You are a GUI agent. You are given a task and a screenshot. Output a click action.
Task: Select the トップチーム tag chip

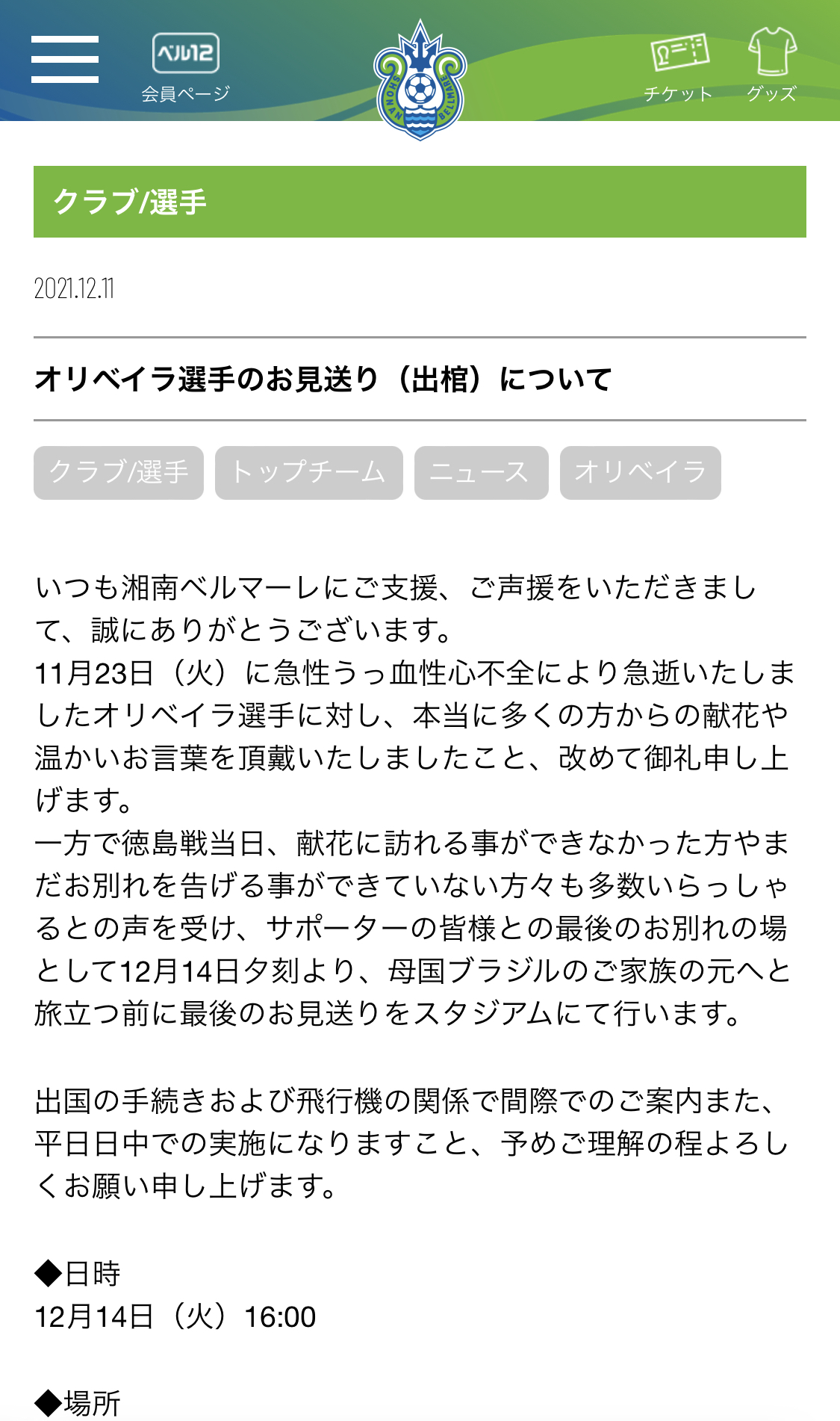click(x=309, y=473)
